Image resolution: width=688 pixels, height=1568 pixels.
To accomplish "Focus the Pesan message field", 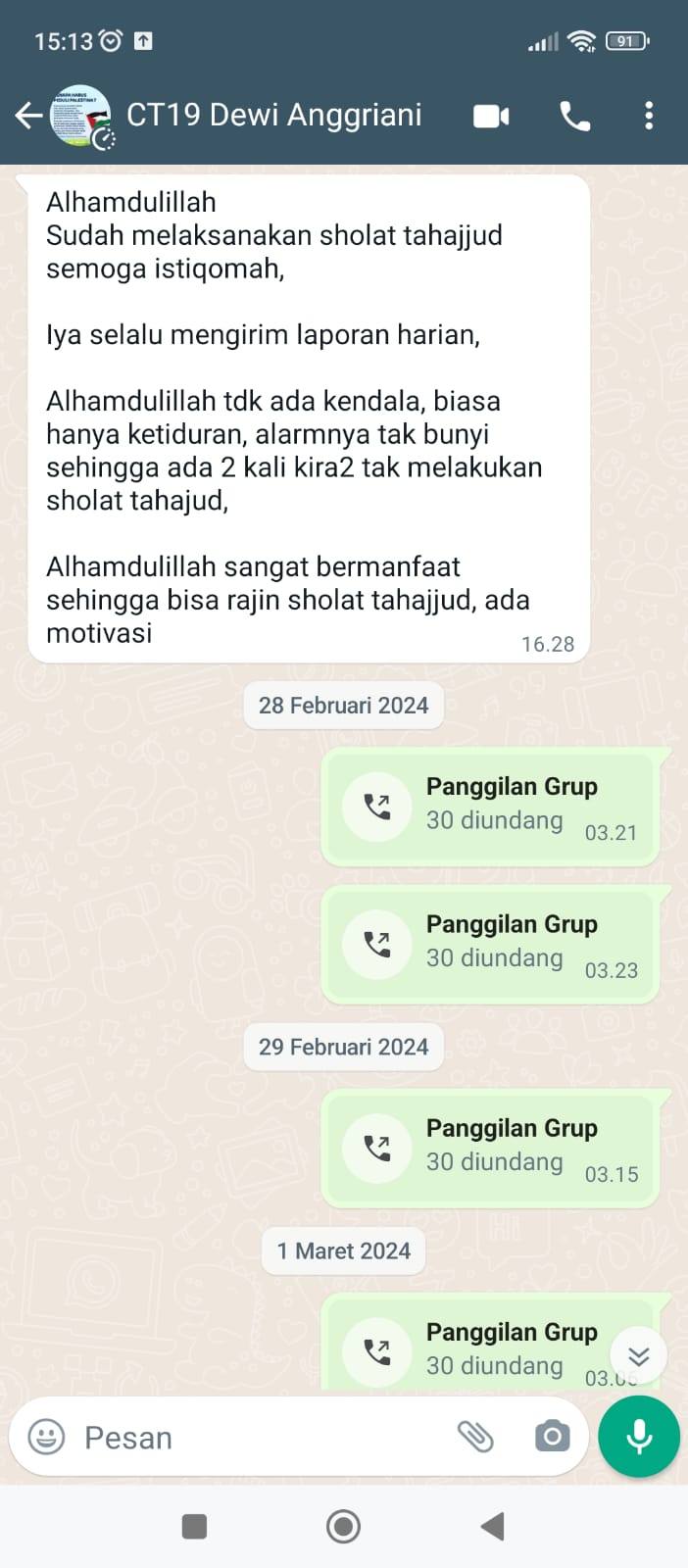I will pos(255,1437).
